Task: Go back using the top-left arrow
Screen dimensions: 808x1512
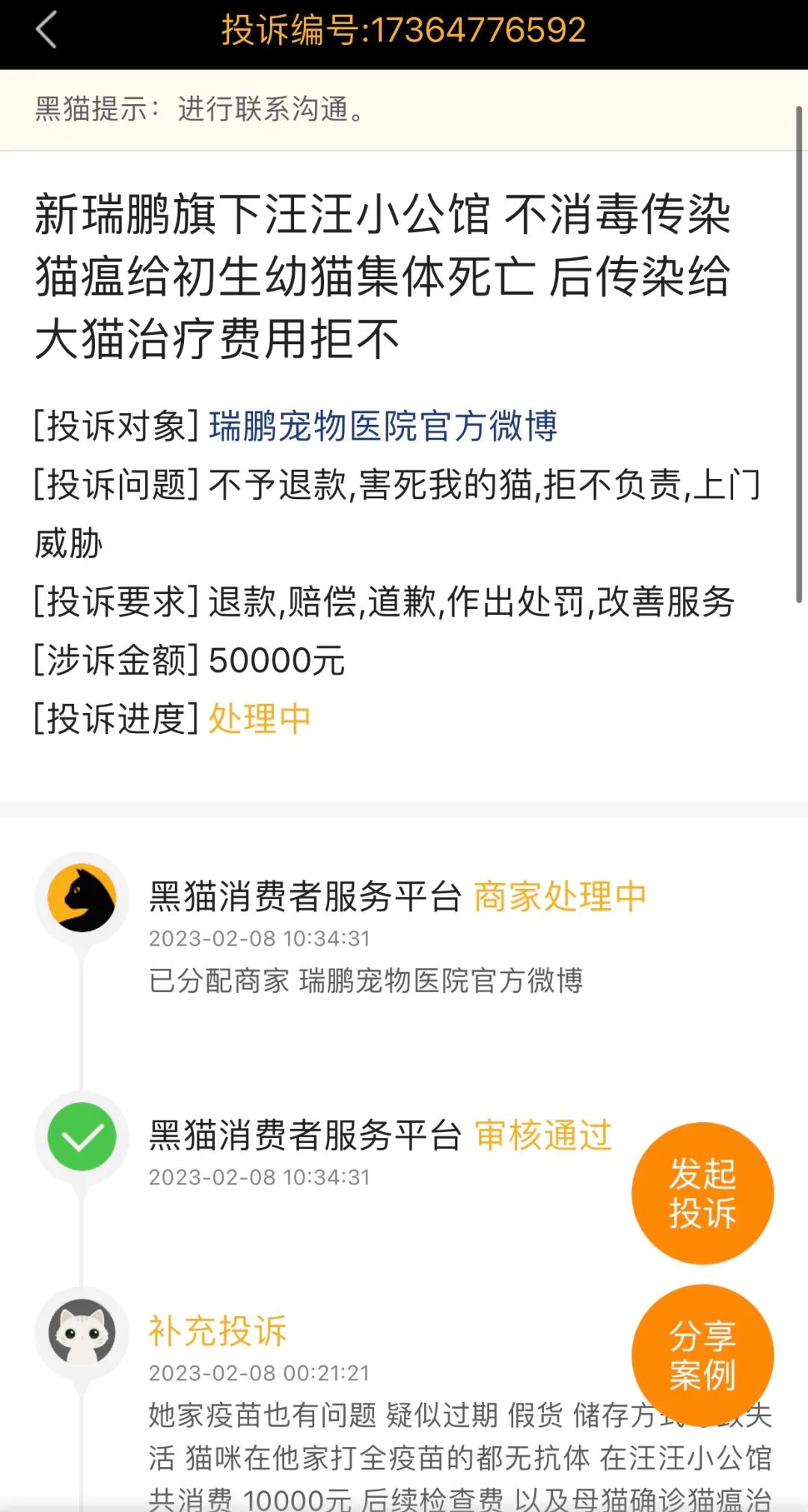Action: click(x=46, y=31)
